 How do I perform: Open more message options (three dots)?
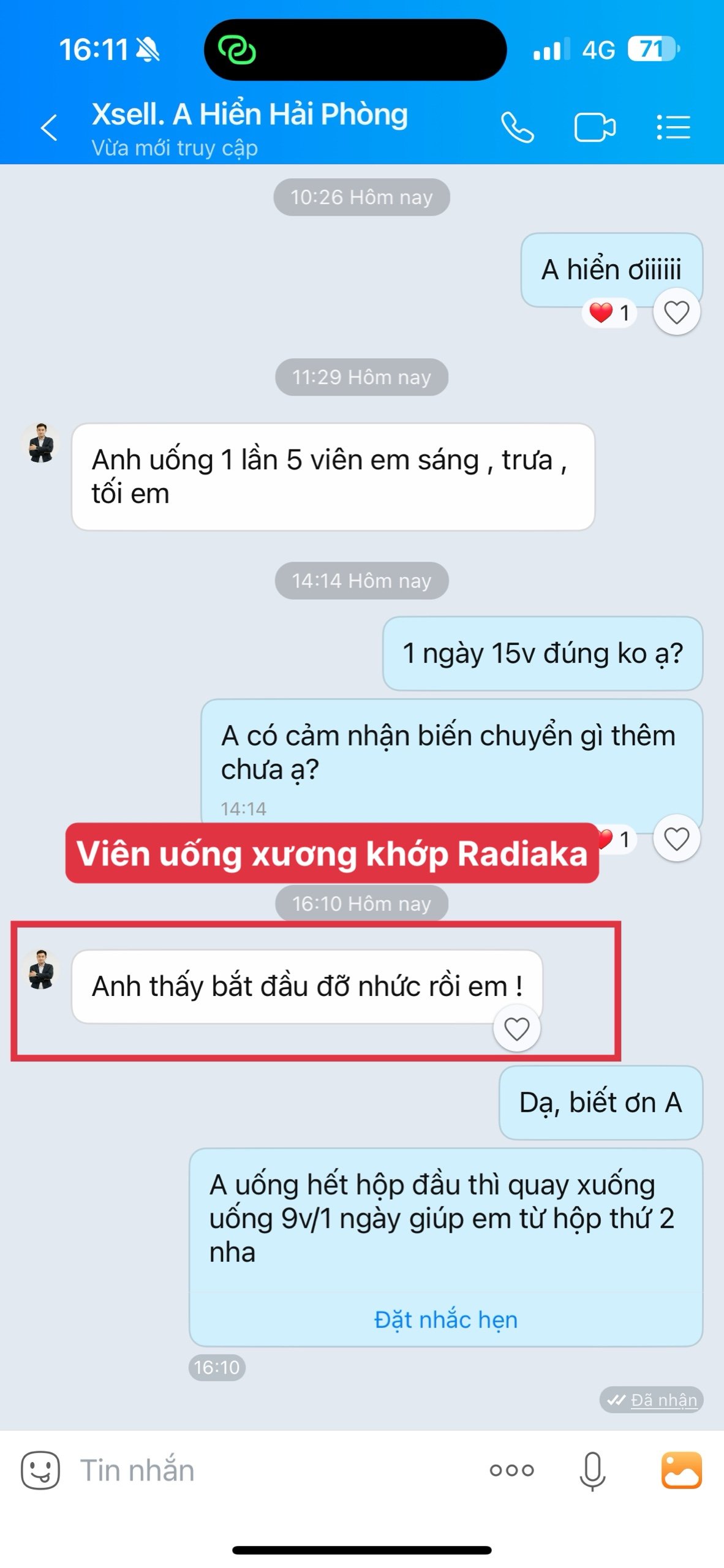511,1471
